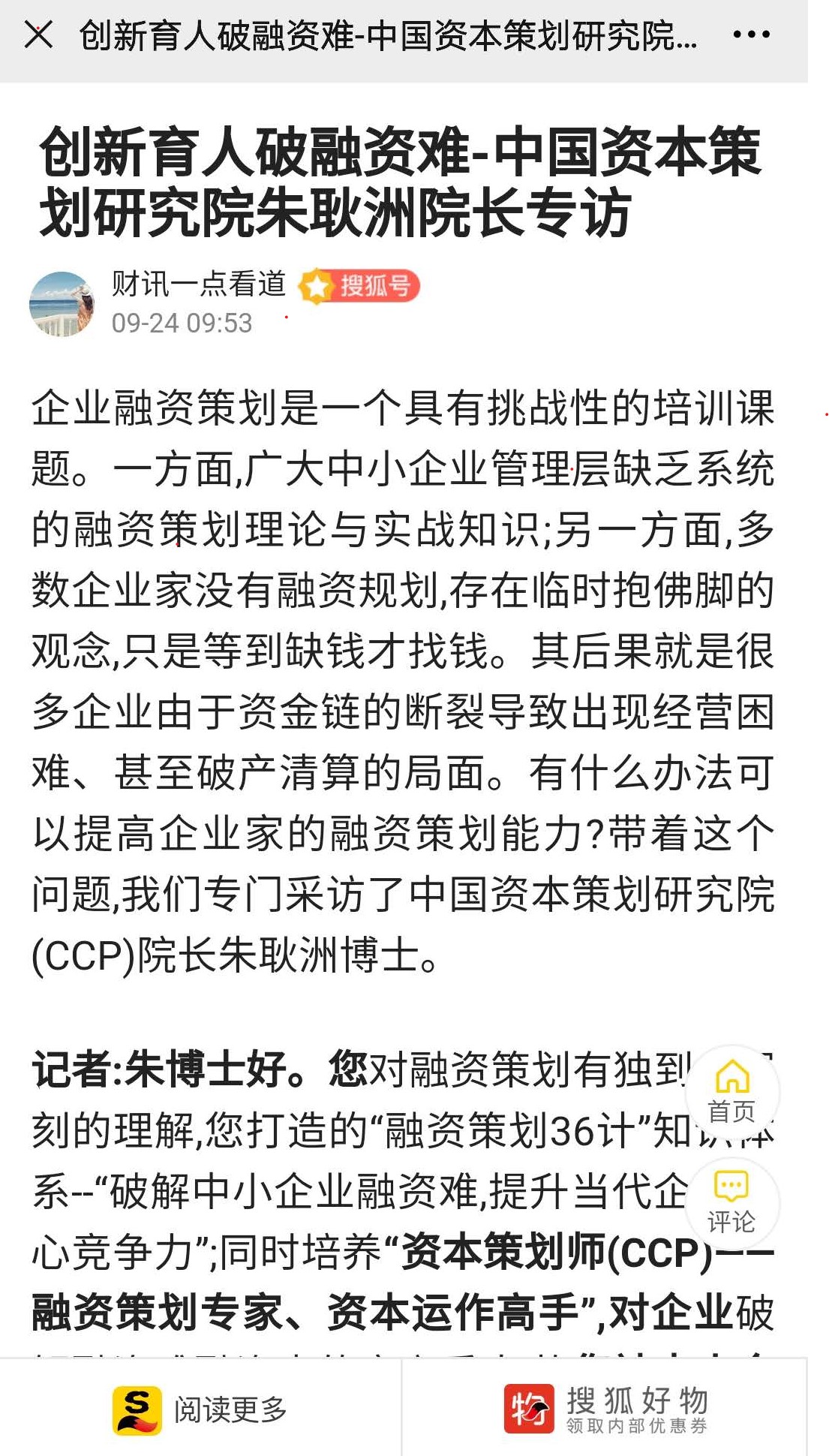Screen dimensions: 829x1456
Task: Open the 搜狐好物 coupon banner
Action: click(605, 1410)
